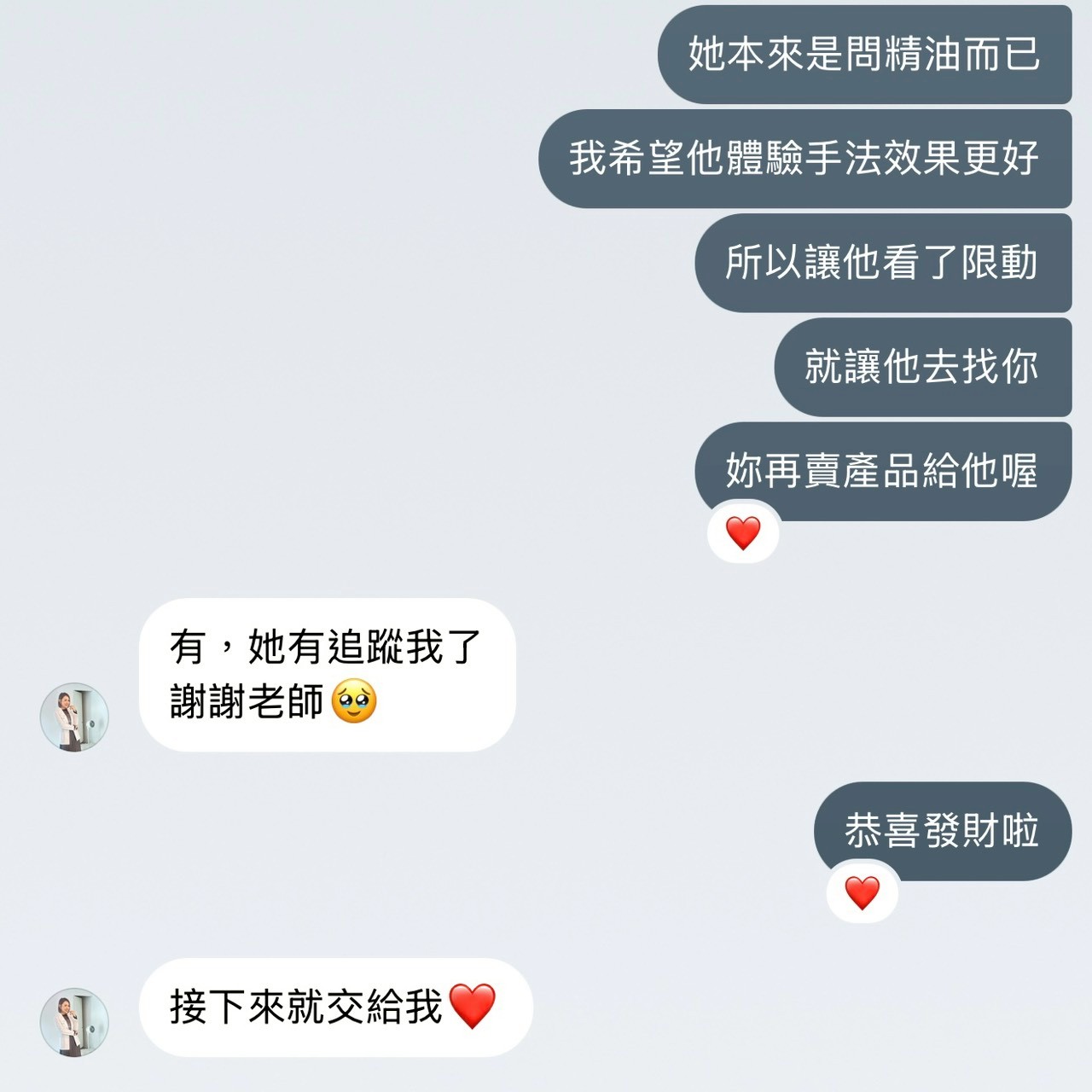Open sender's avatar beside 接下來就交給我 message
This screenshot has height=1092, width=1092.
tap(74, 1022)
